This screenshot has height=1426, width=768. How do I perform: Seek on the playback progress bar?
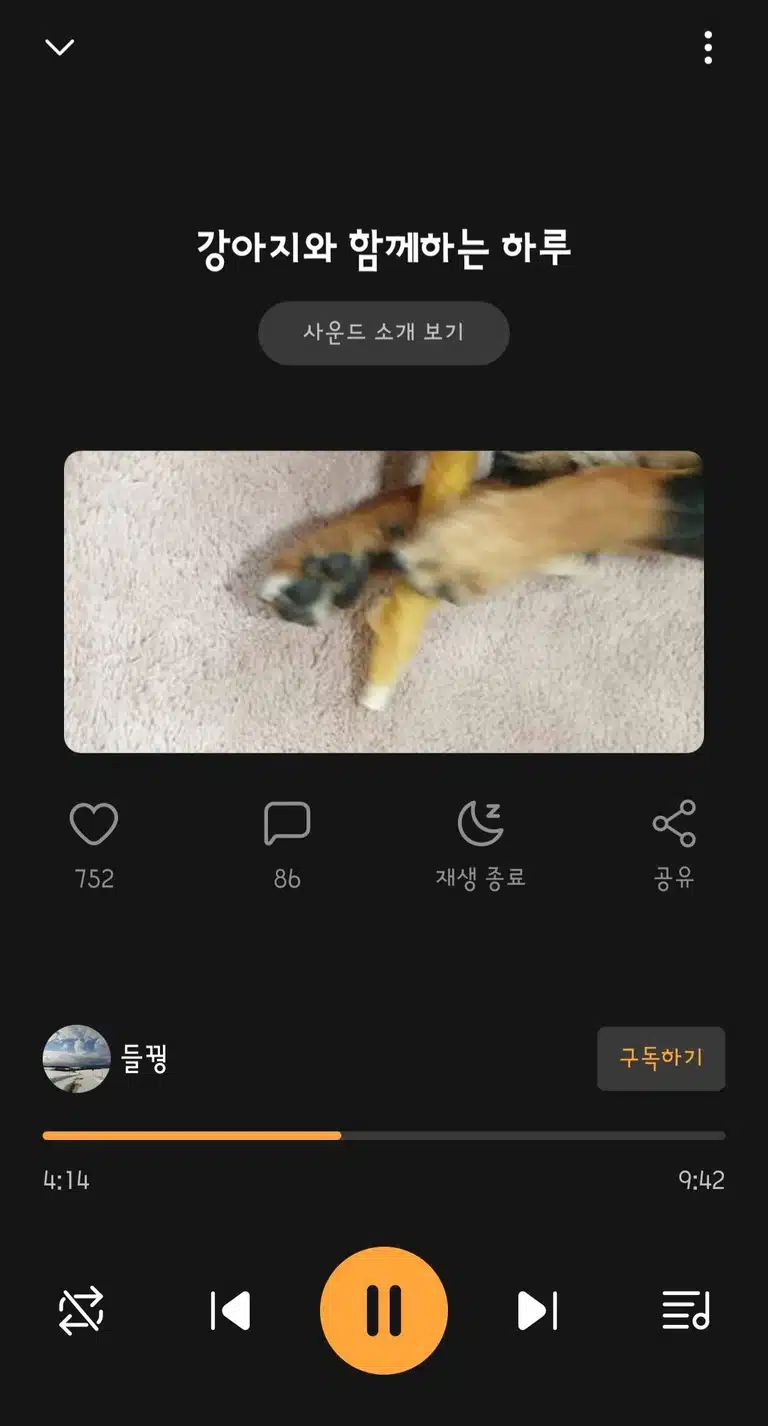[384, 1135]
